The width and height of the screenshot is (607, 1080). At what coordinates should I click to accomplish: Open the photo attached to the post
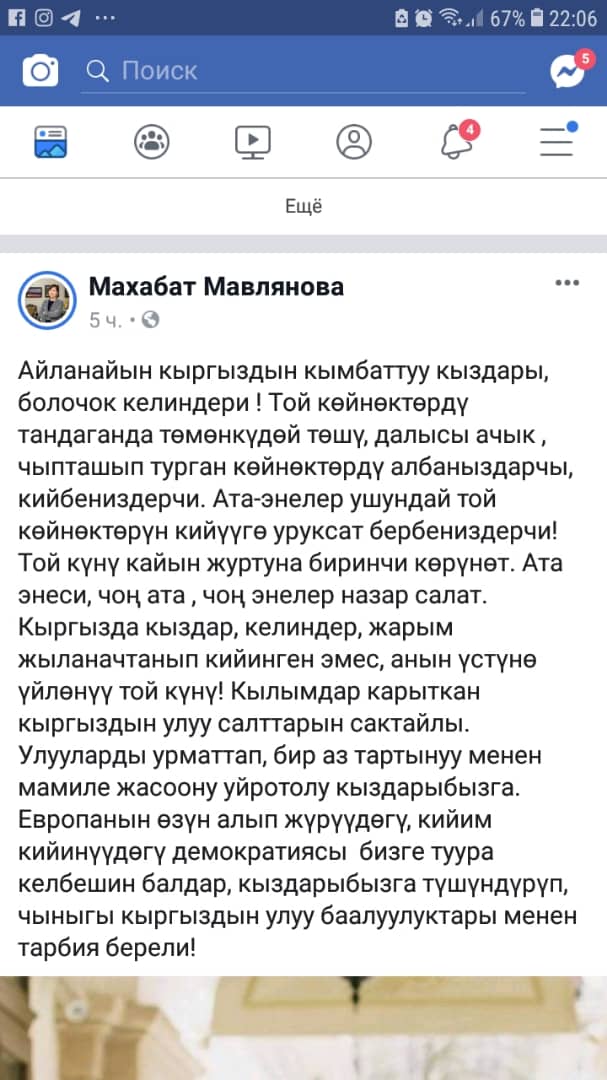pyautogui.click(x=303, y=1028)
